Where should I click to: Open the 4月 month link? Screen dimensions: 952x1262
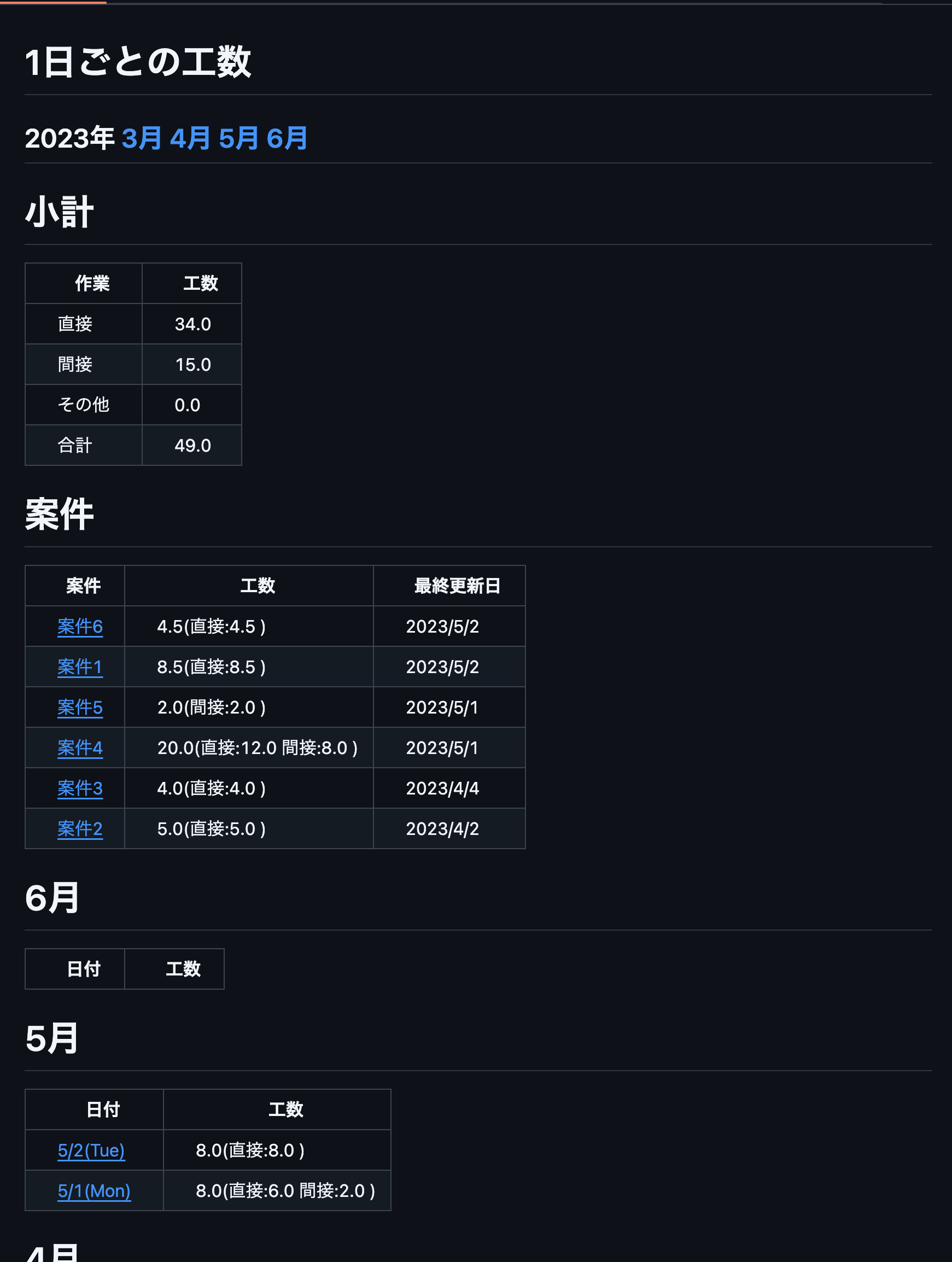tap(190, 139)
